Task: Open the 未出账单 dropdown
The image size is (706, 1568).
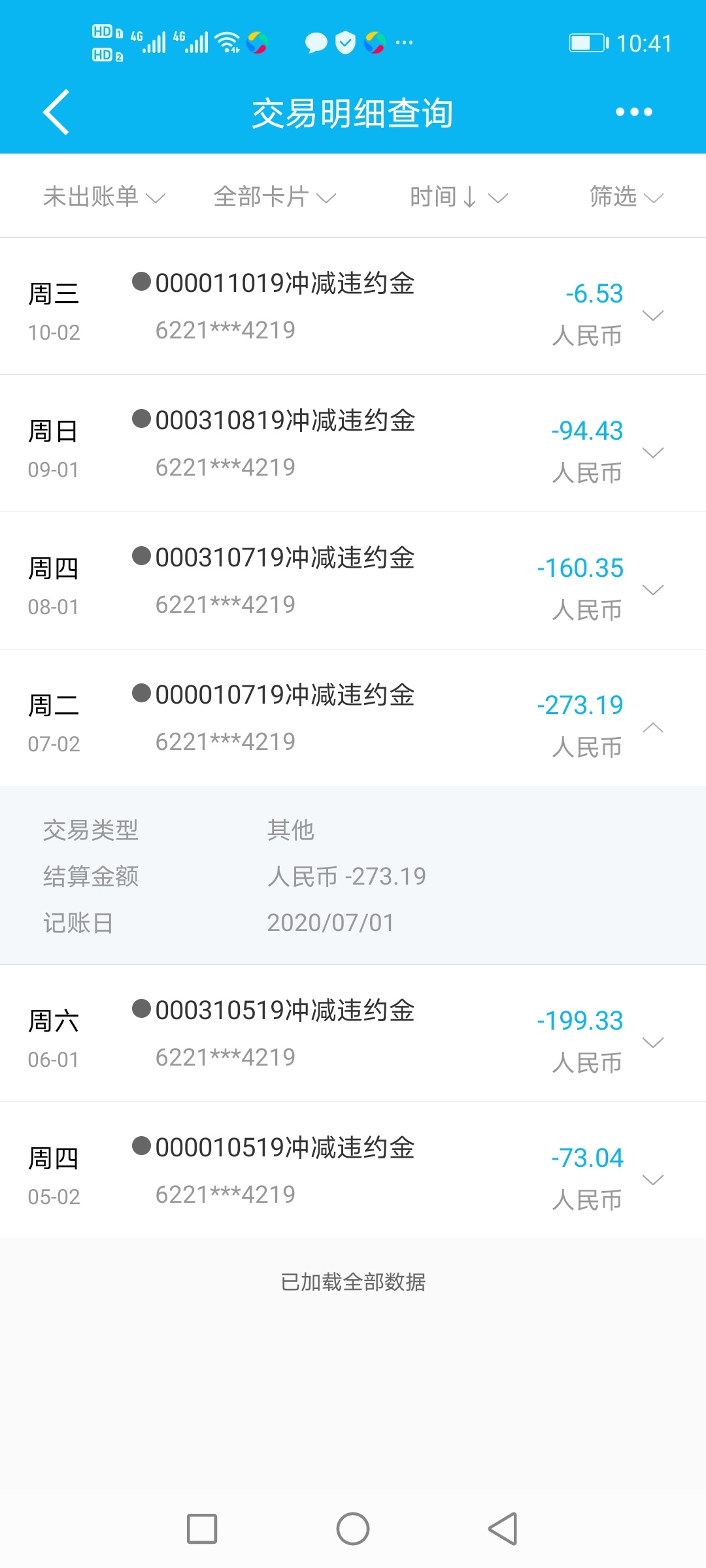Action: click(105, 197)
